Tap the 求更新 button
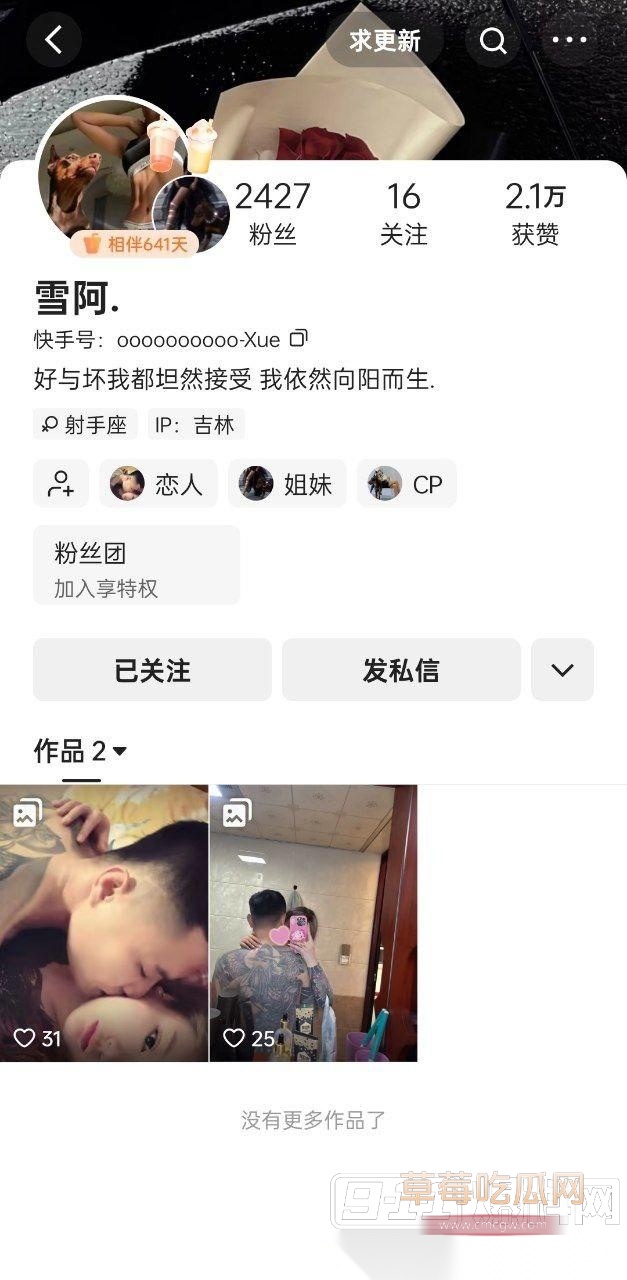Image resolution: width=627 pixels, height=1280 pixels. click(385, 40)
